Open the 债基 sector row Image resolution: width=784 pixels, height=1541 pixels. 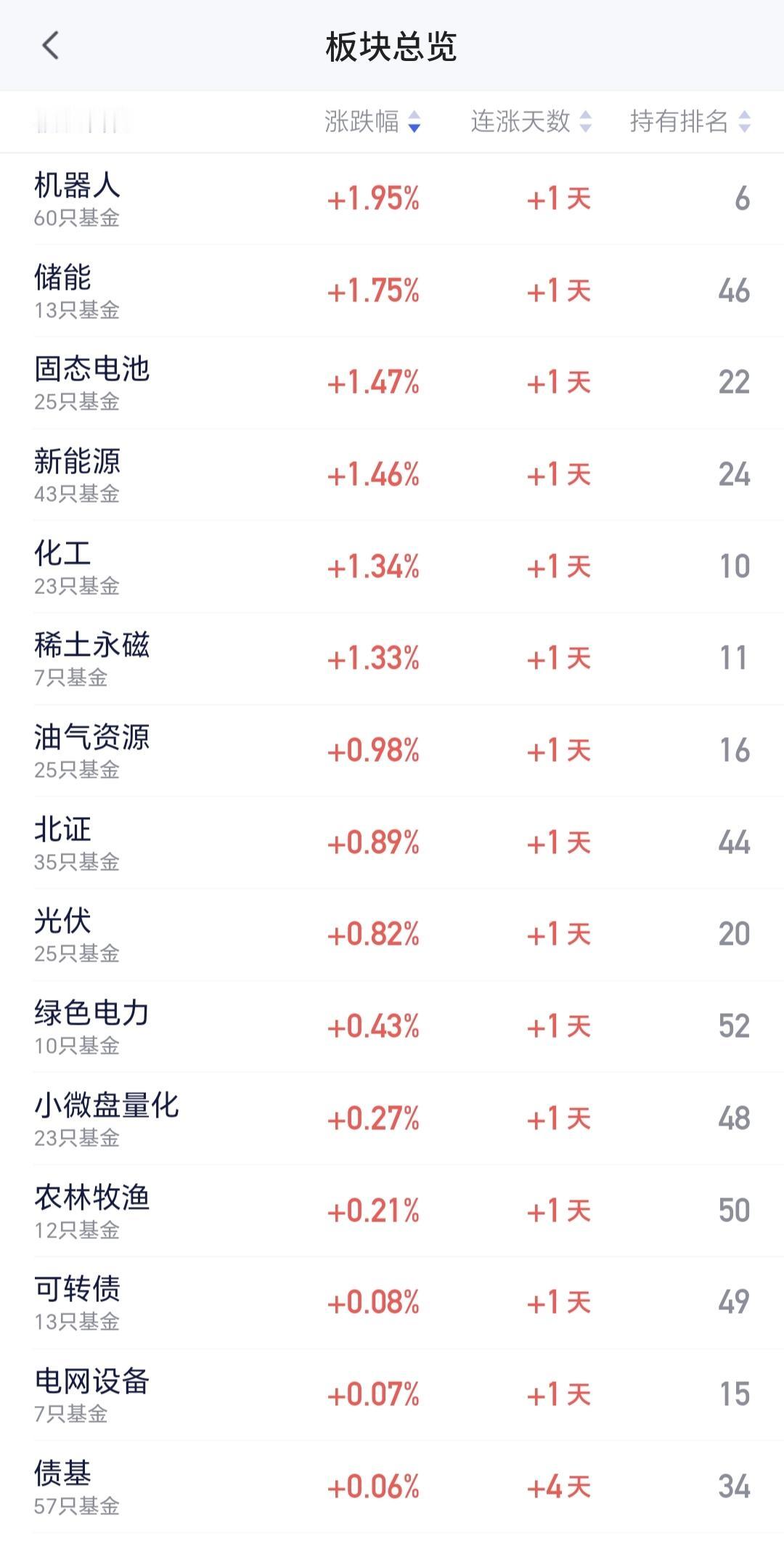point(392,1487)
